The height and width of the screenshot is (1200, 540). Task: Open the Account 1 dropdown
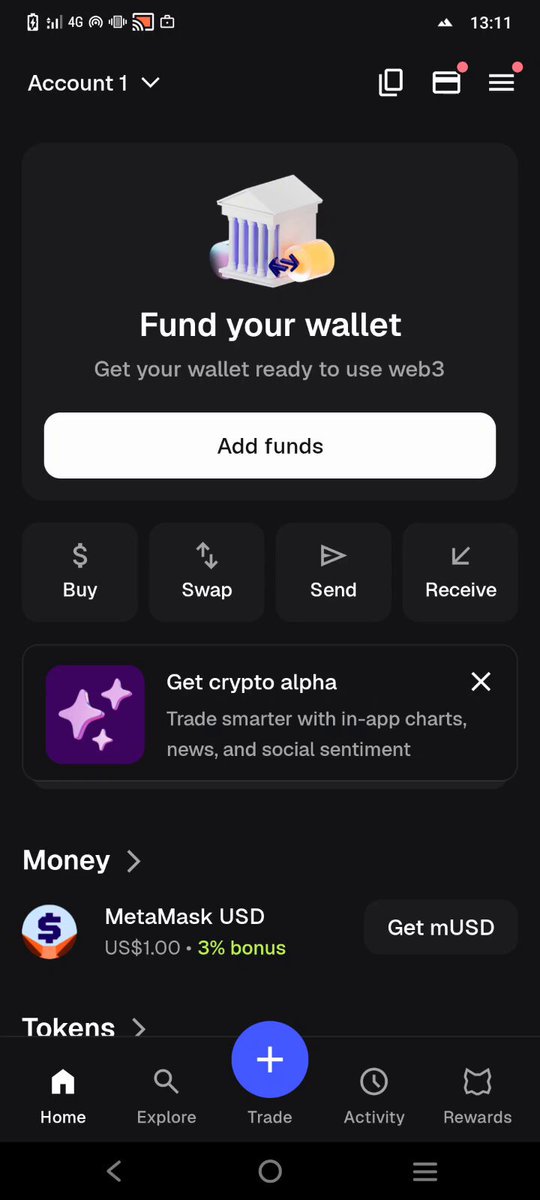[94, 83]
